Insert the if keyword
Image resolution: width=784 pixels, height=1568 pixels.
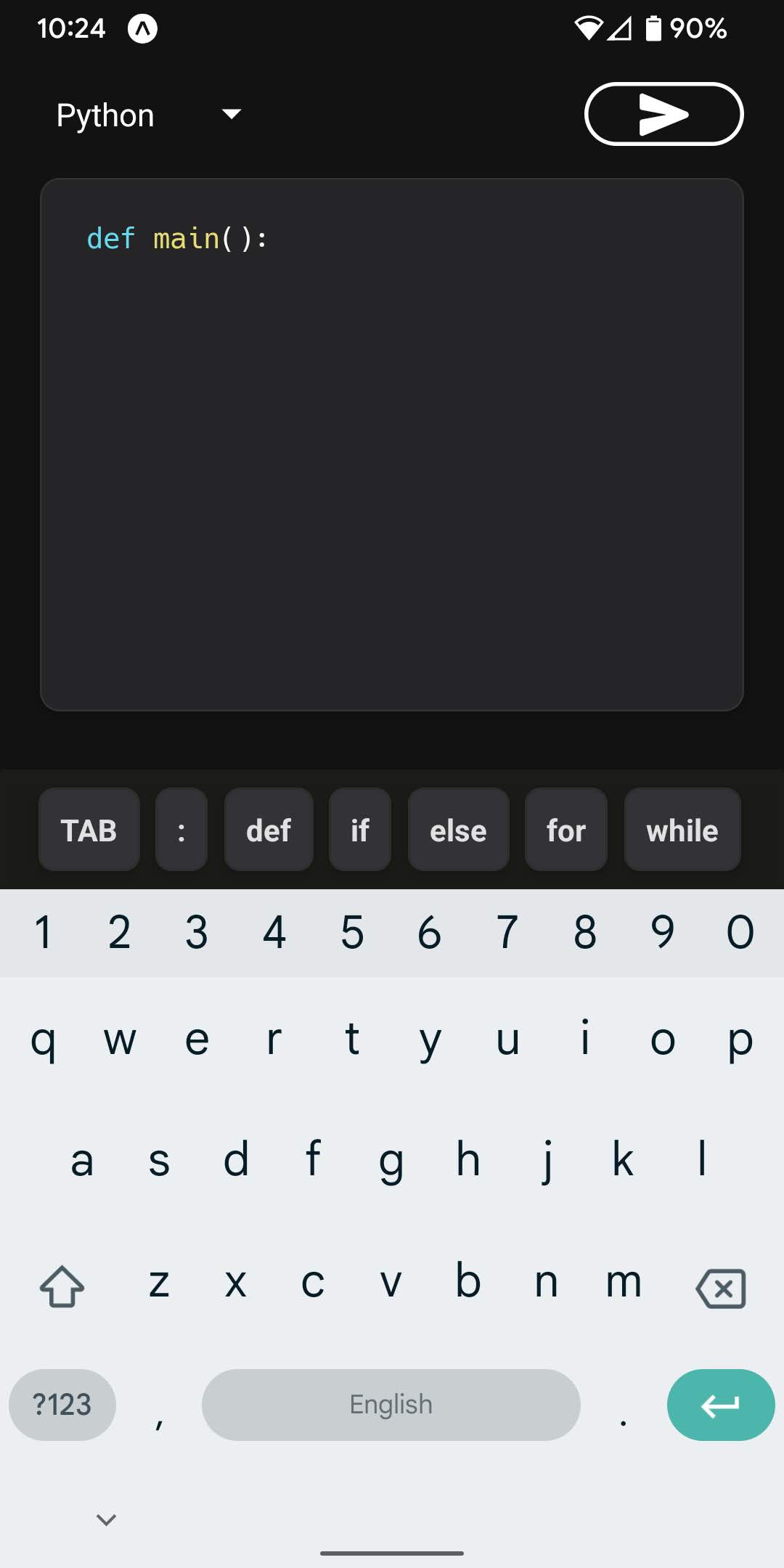coord(360,830)
